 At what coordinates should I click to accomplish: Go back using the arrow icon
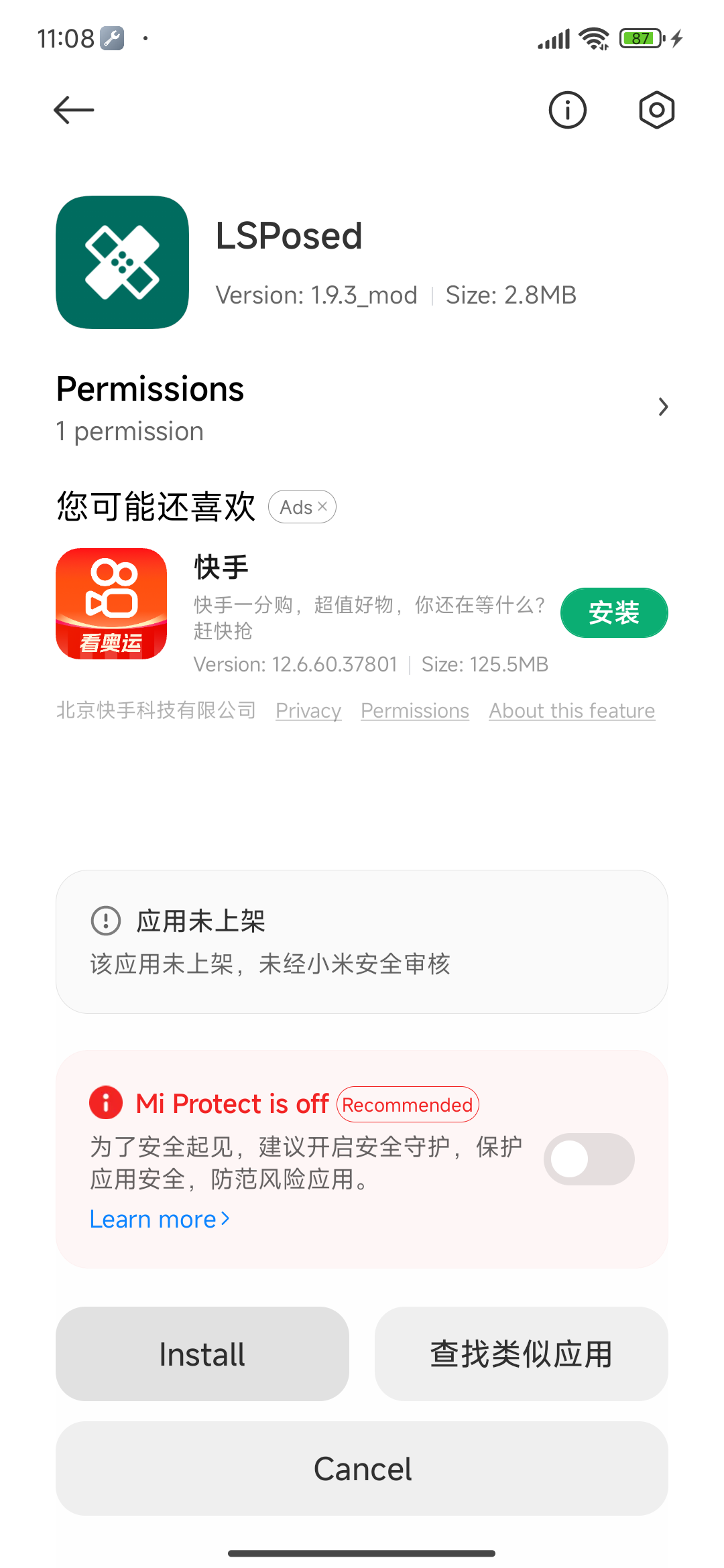pos(74,110)
